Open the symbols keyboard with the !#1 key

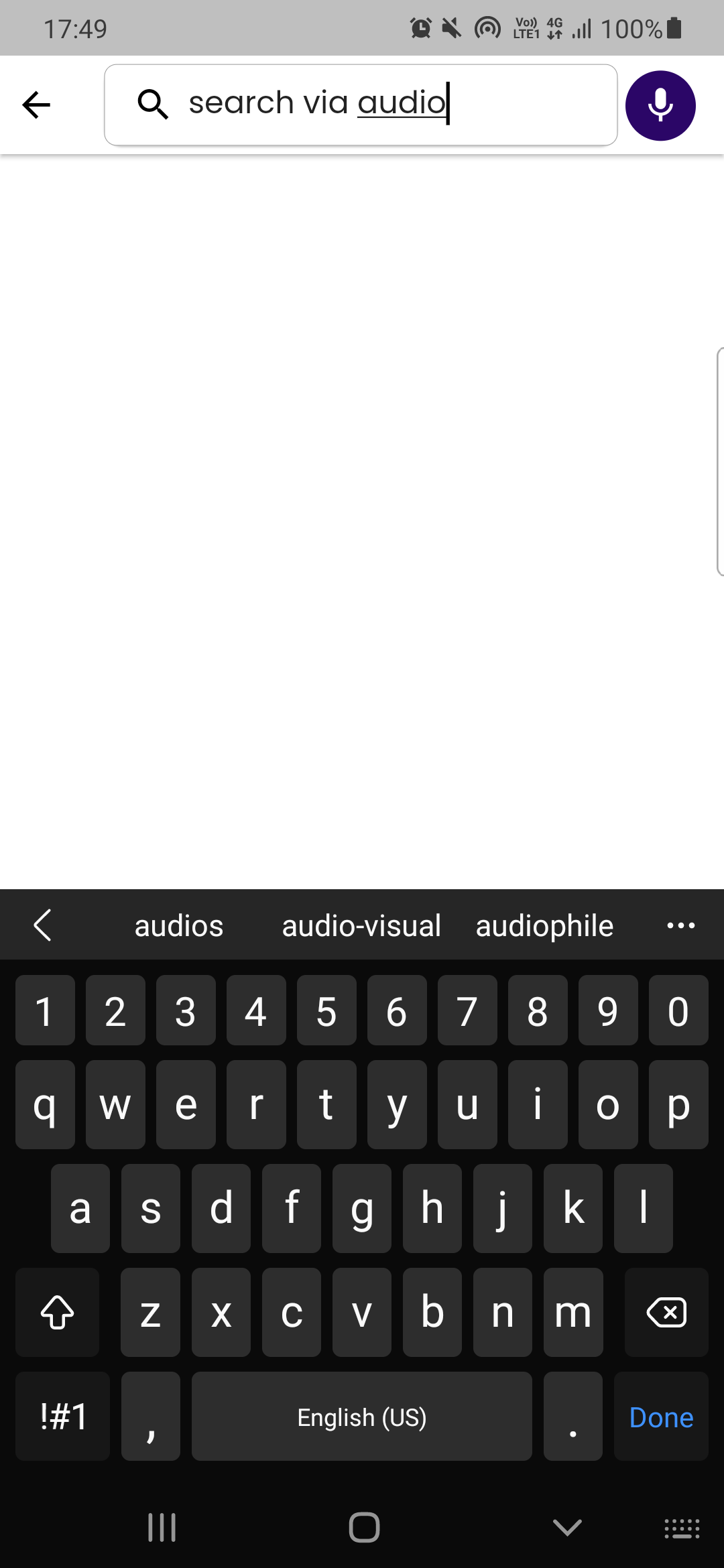[x=62, y=1416]
